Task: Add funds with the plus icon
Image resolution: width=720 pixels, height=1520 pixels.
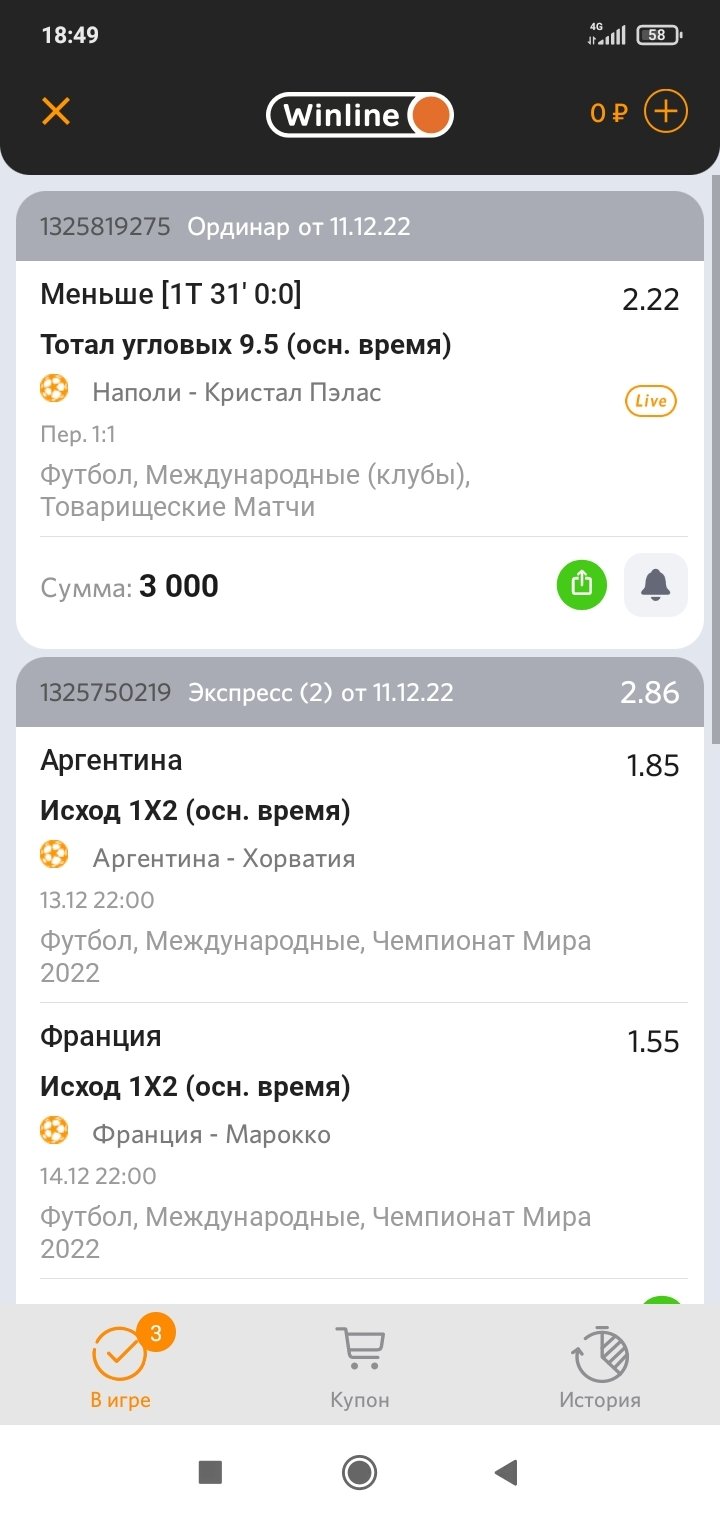Action: pyautogui.click(x=665, y=111)
